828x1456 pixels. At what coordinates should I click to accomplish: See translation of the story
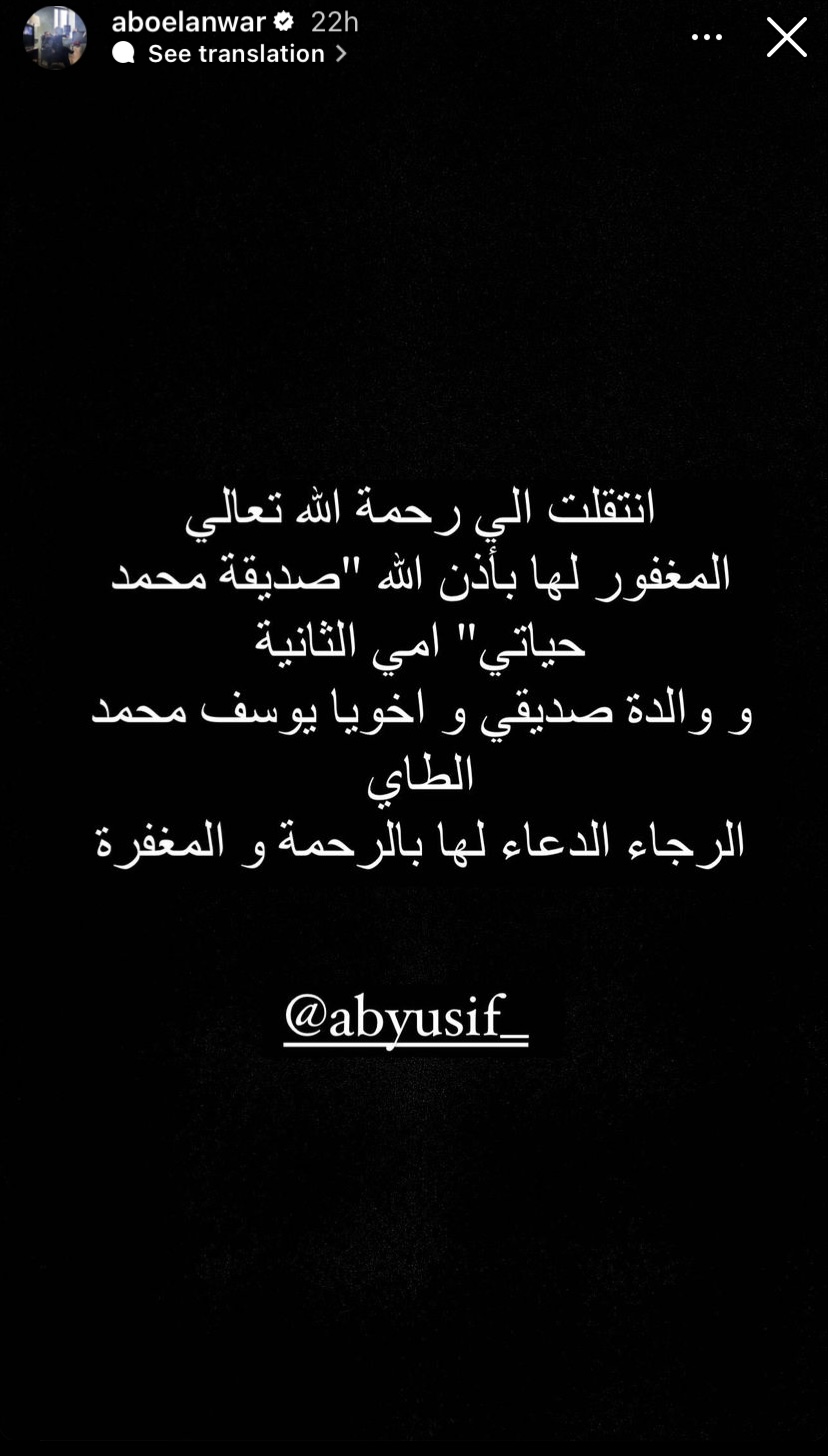[x=236, y=53]
